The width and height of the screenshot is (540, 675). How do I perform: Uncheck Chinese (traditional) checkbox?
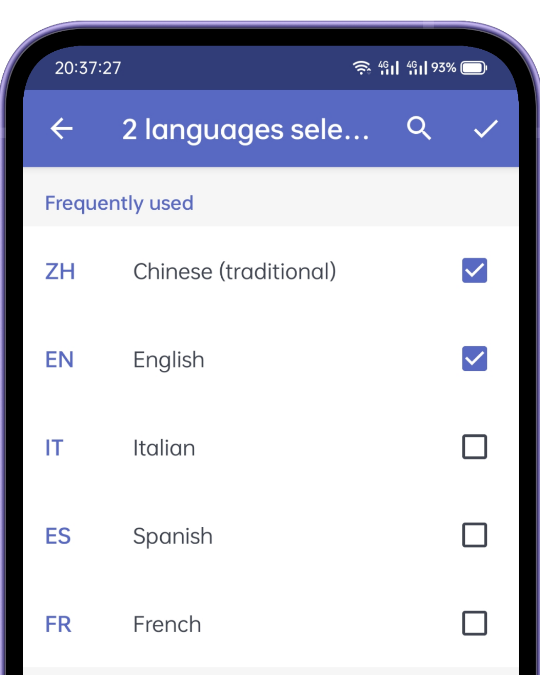[x=475, y=270]
